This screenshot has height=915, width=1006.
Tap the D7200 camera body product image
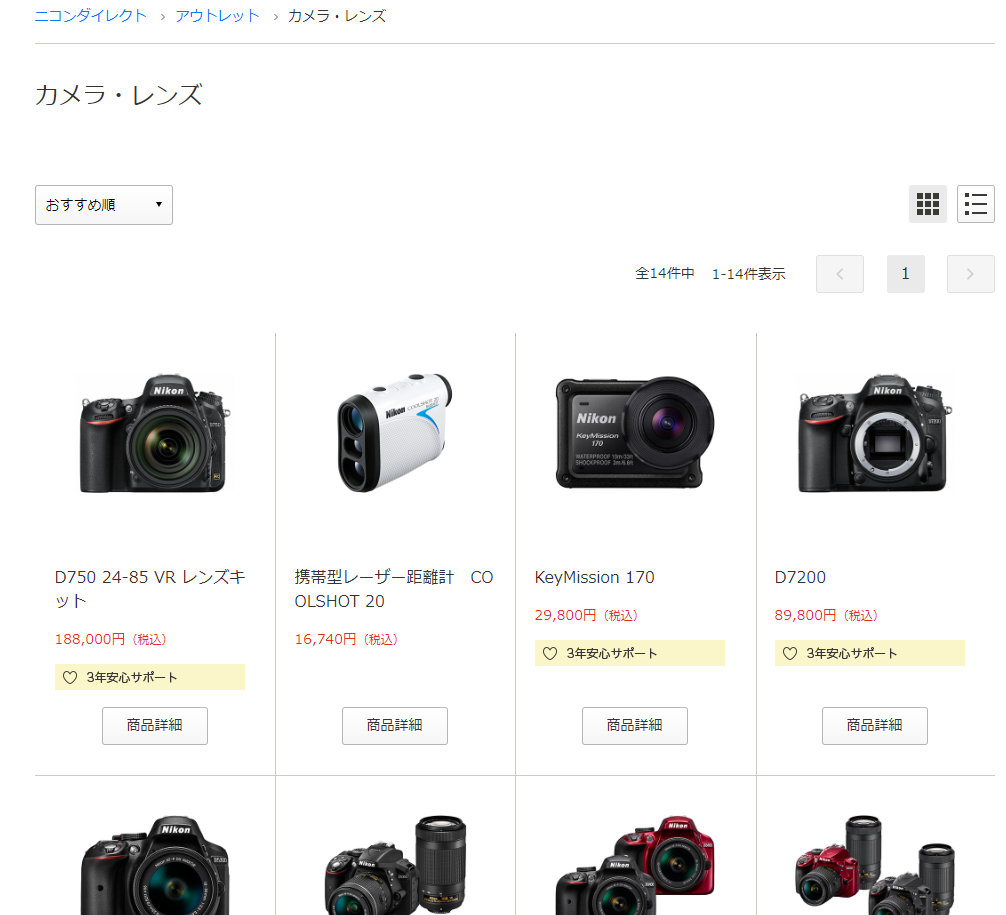(875, 433)
